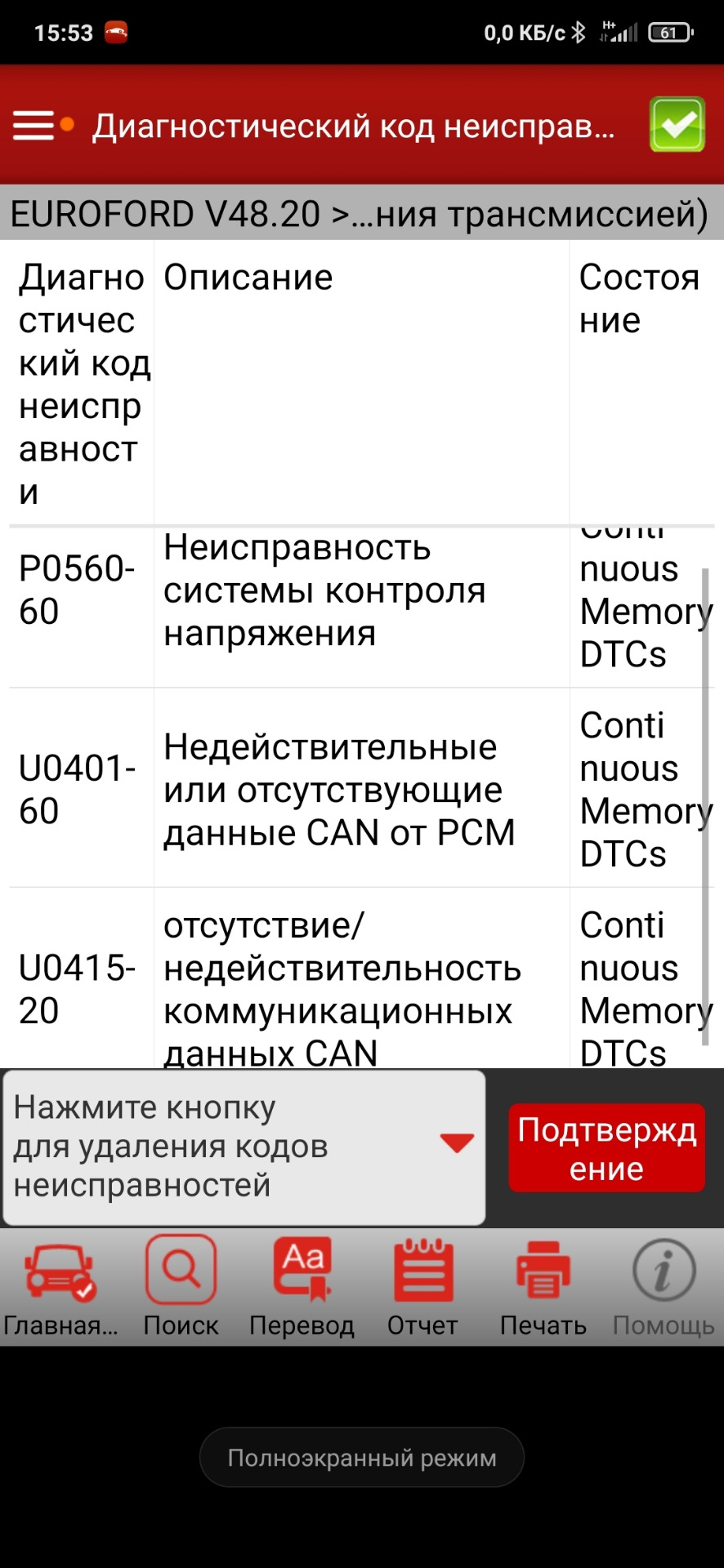
Task: Open Перевод translation tool
Action: pyautogui.click(x=302, y=1287)
